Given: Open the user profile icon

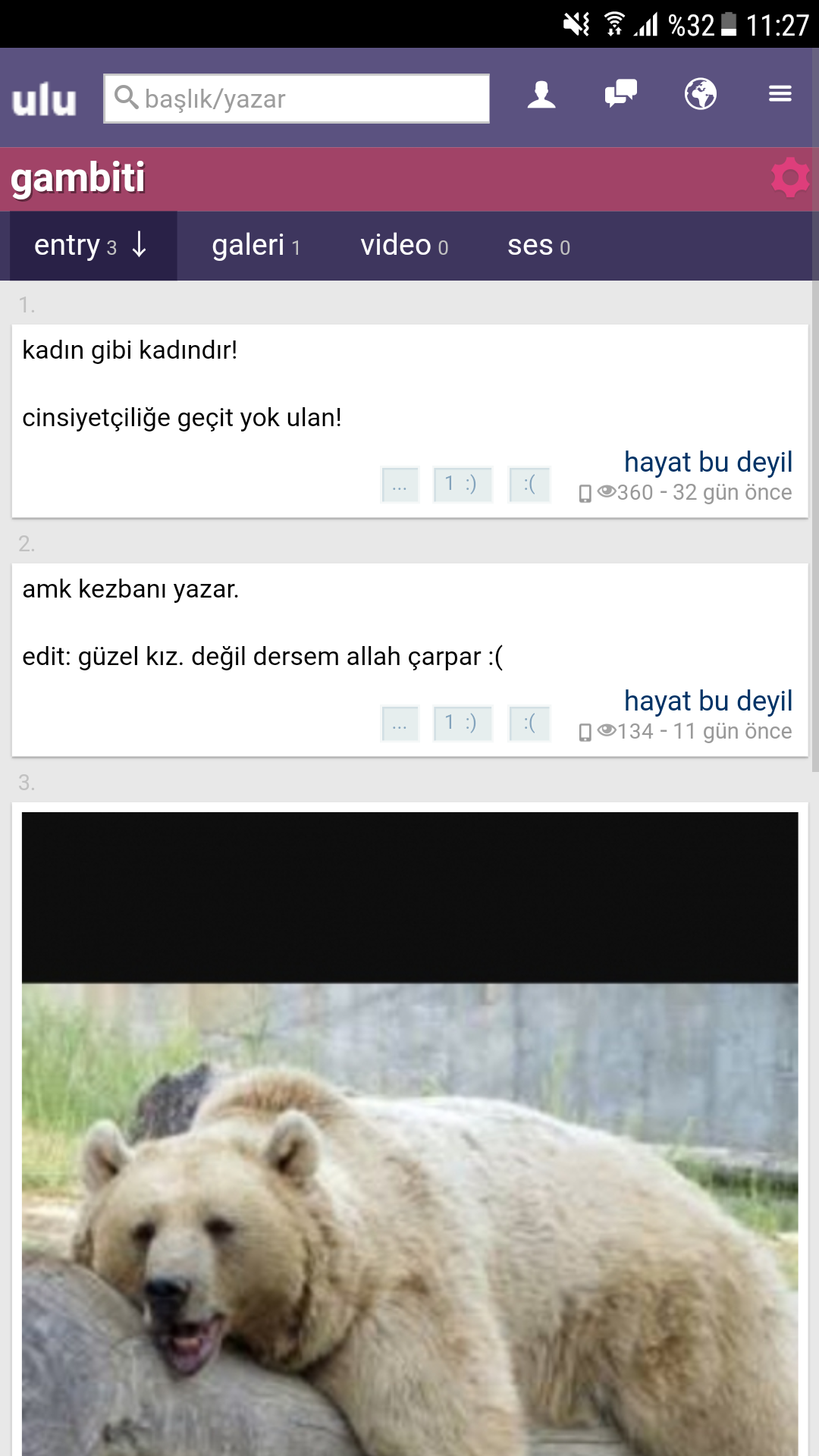Looking at the screenshot, I should [x=541, y=95].
